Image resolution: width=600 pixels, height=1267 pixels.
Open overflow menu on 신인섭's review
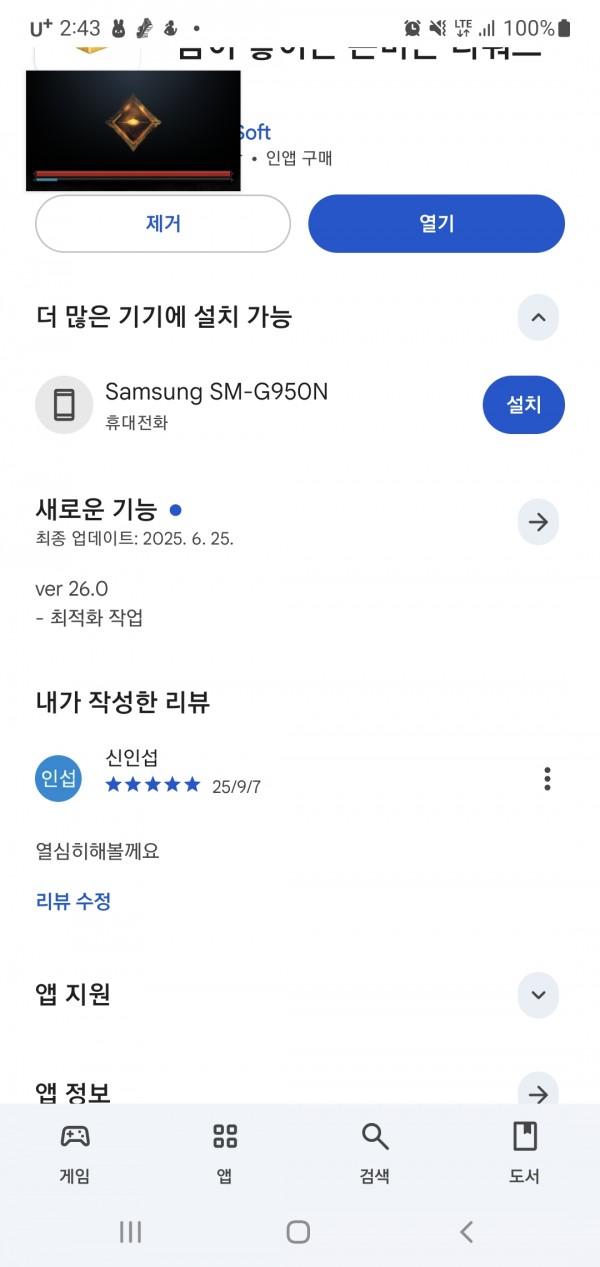point(547,778)
